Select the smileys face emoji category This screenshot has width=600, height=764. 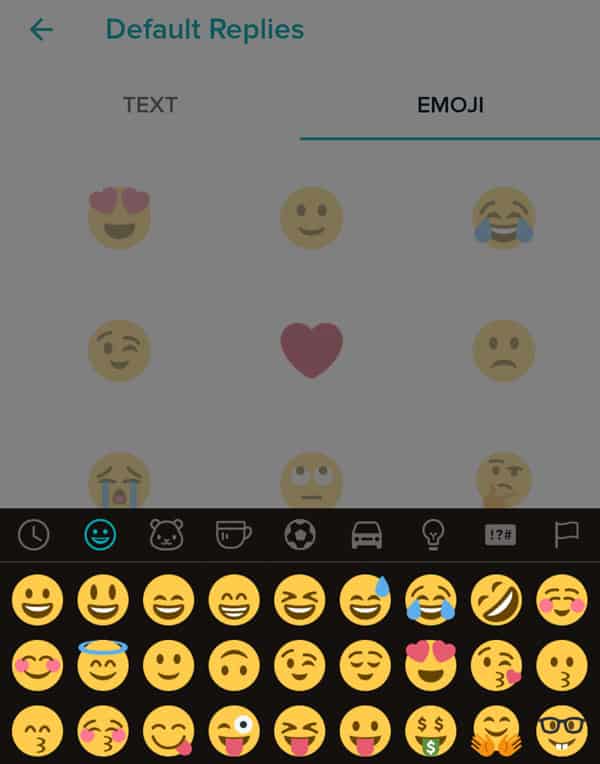point(100,535)
